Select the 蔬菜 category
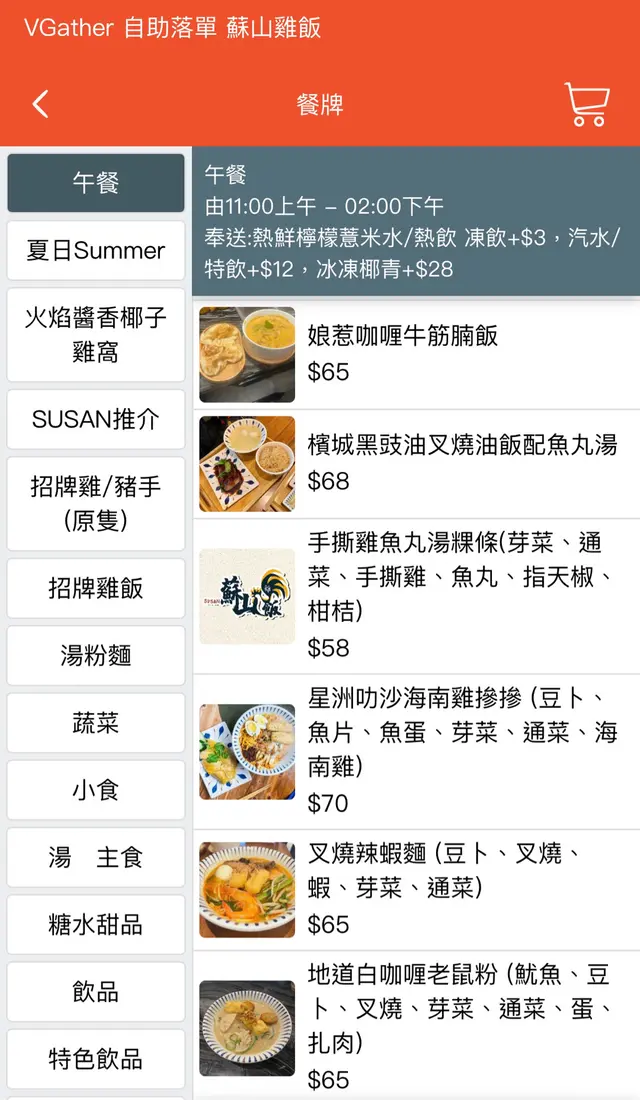 point(96,723)
